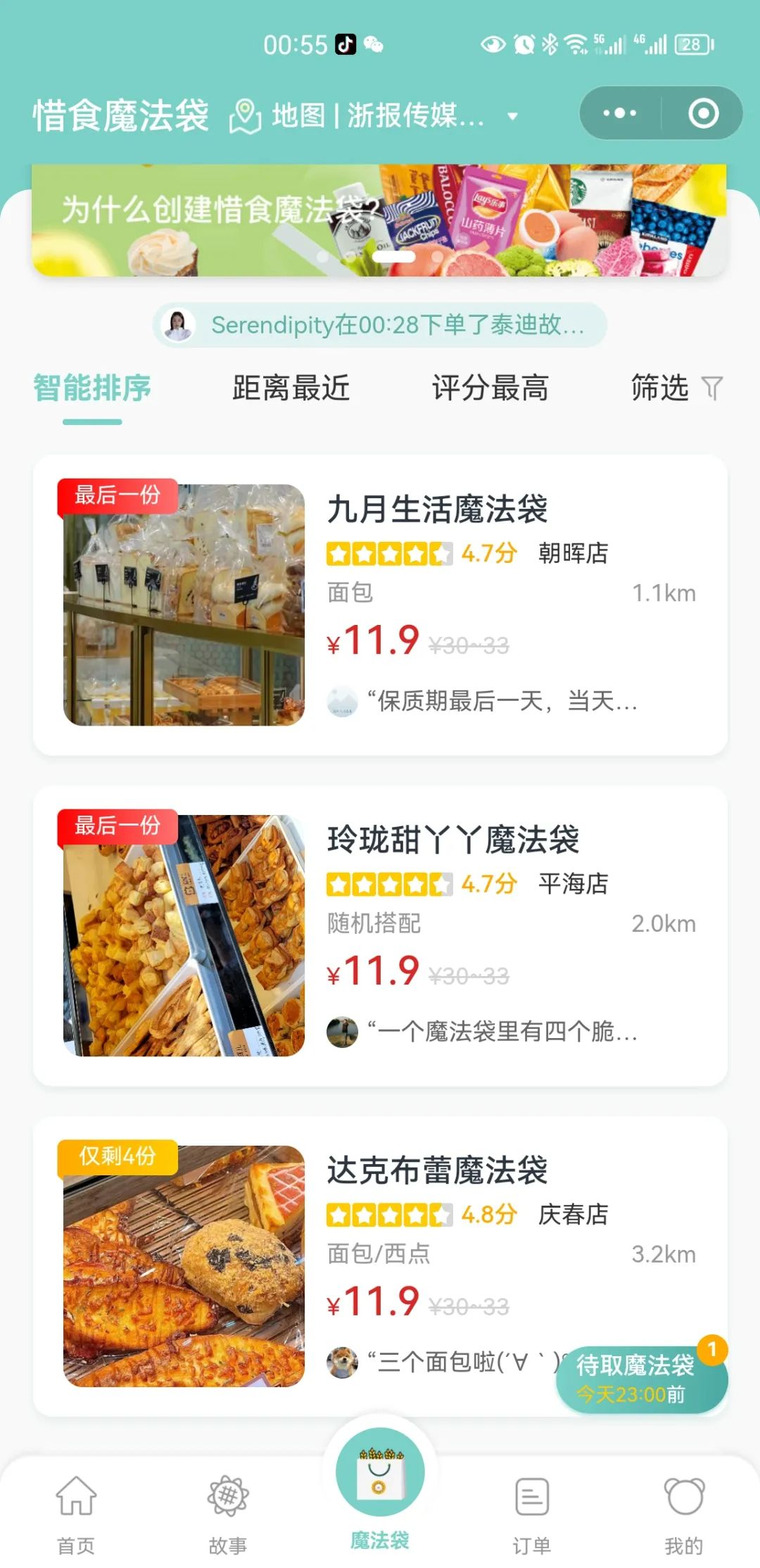760x1568 pixels.
Task: Tap the Serendipity order notification
Action: (380, 325)
